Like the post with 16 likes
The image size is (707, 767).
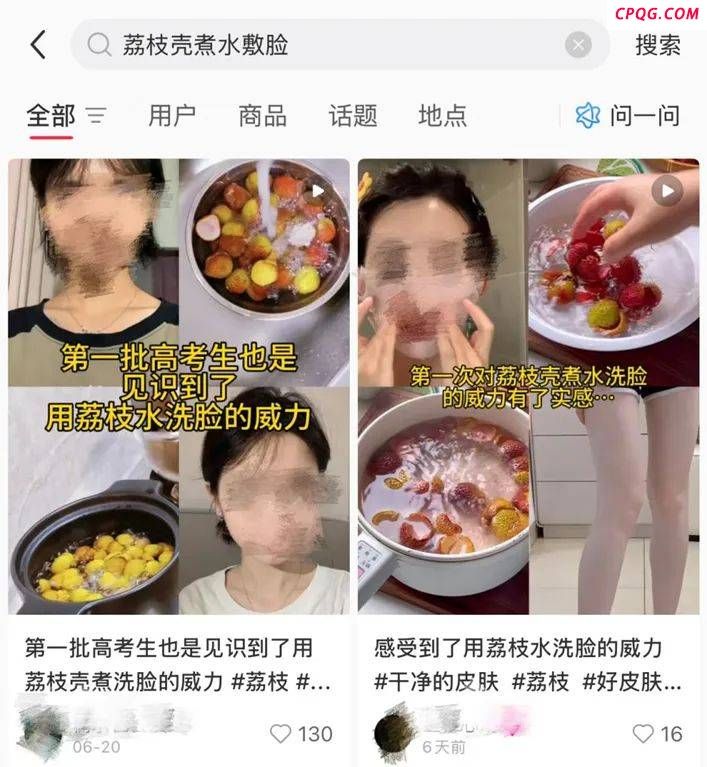(x=644, y=733)
